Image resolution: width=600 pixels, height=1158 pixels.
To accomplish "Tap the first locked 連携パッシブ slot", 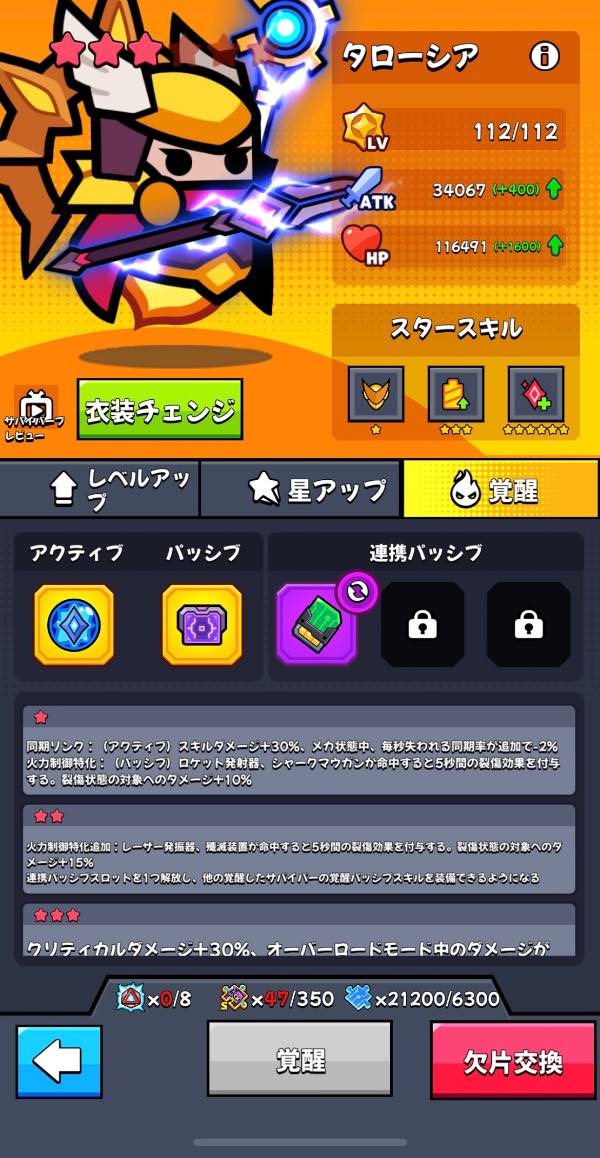I will pos(422,625).
